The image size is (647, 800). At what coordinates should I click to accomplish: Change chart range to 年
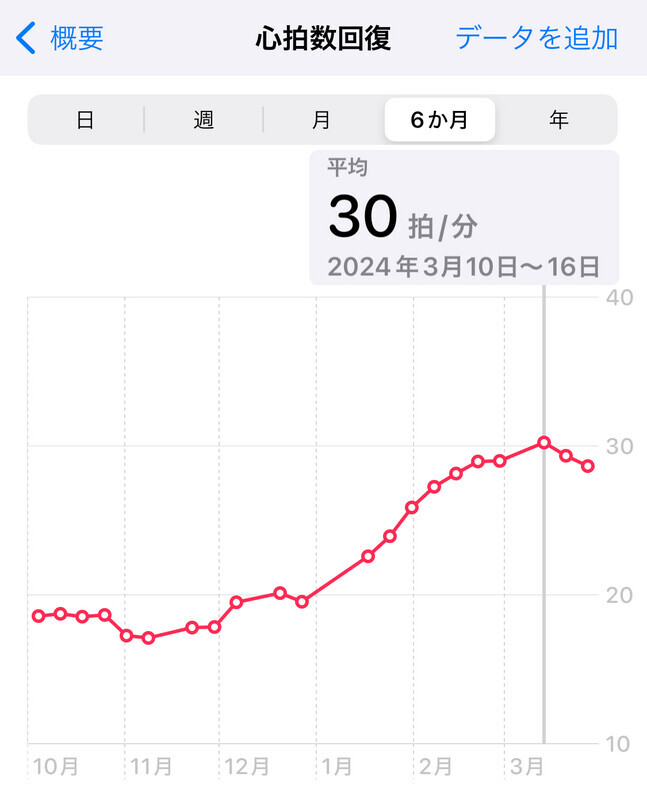[558, 120]
